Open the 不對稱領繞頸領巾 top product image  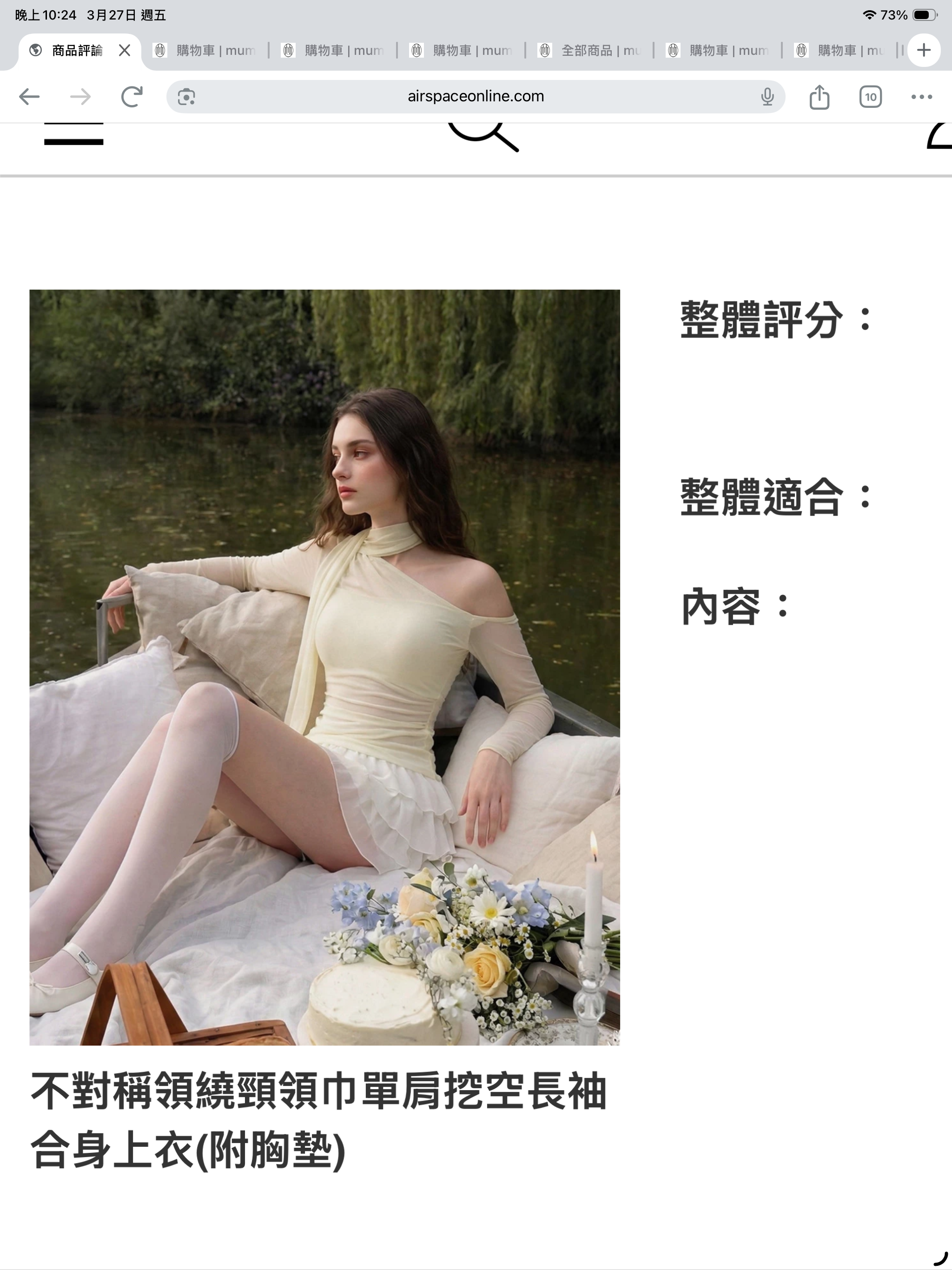[x=324, y=667]
